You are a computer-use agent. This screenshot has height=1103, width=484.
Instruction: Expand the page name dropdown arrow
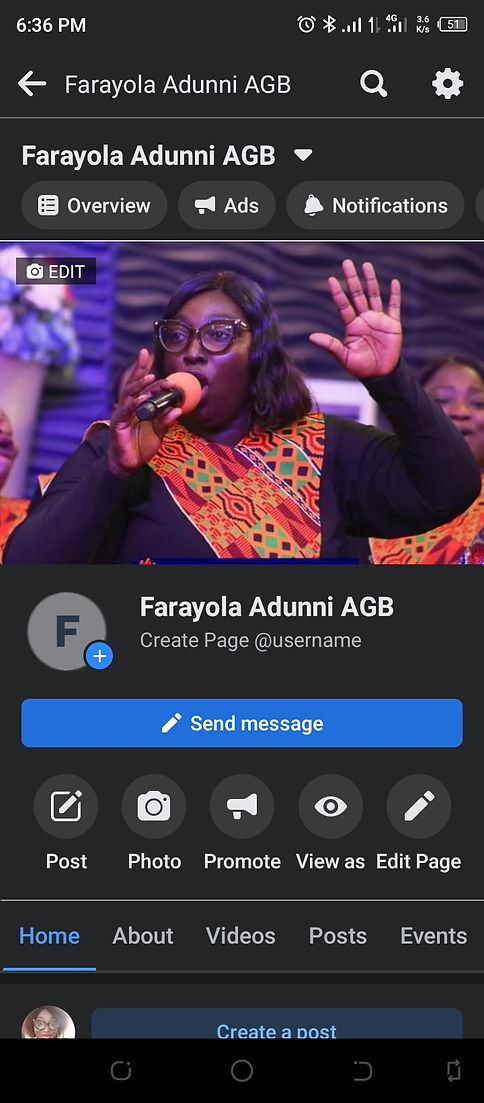tap(303, 155)
